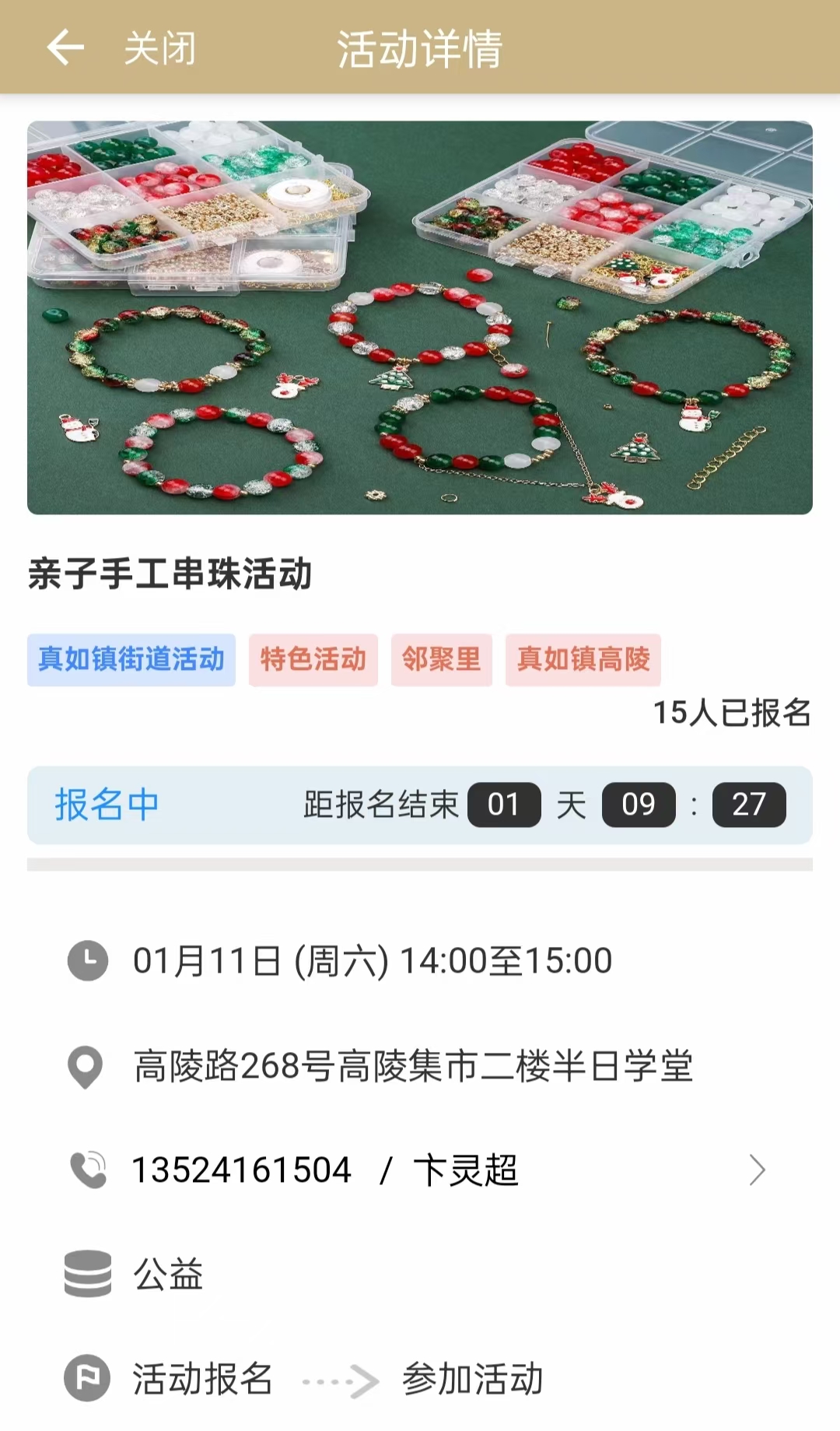Tap the back arrow in the header
Screen dimensions: 840x1431
coord(65,47)
